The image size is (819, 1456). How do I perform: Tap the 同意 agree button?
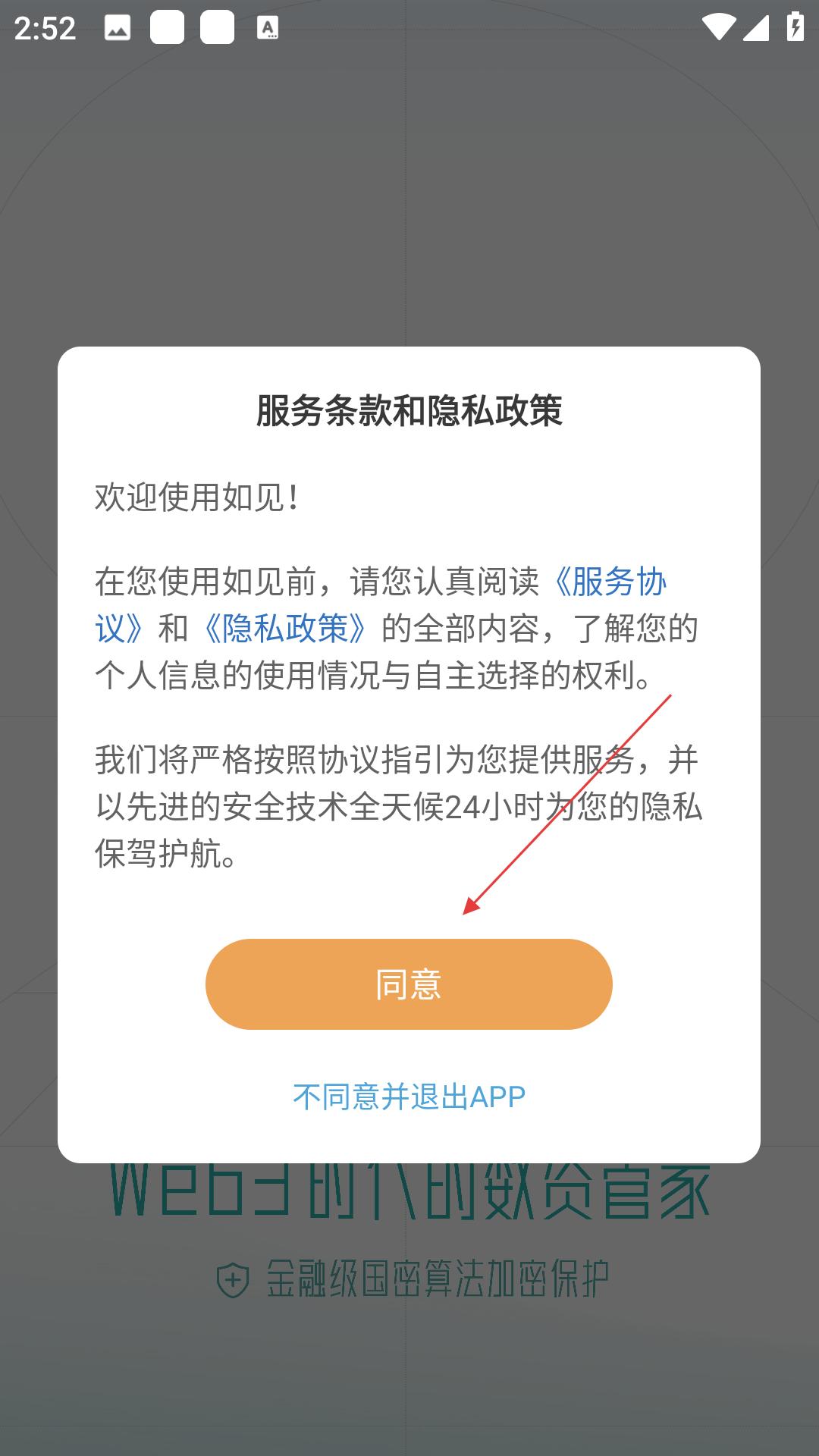(x=409, y=984)
